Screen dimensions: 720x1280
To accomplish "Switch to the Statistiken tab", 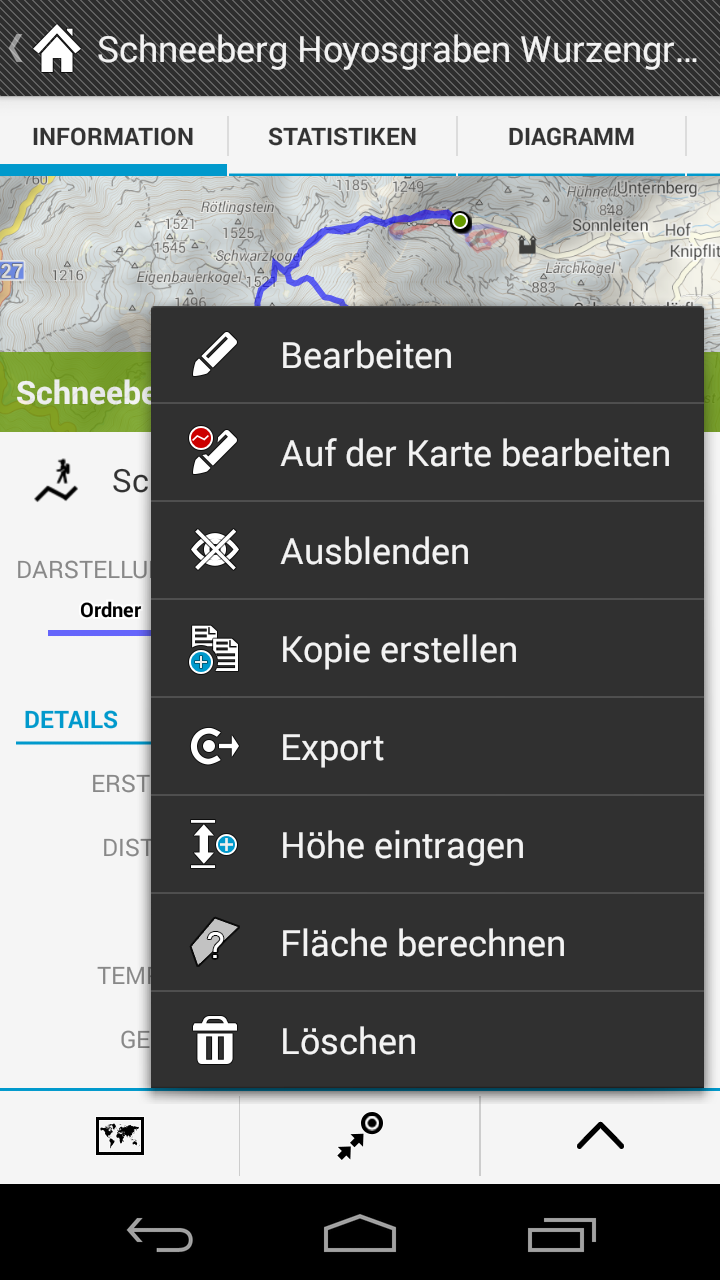I will point(342,137).
